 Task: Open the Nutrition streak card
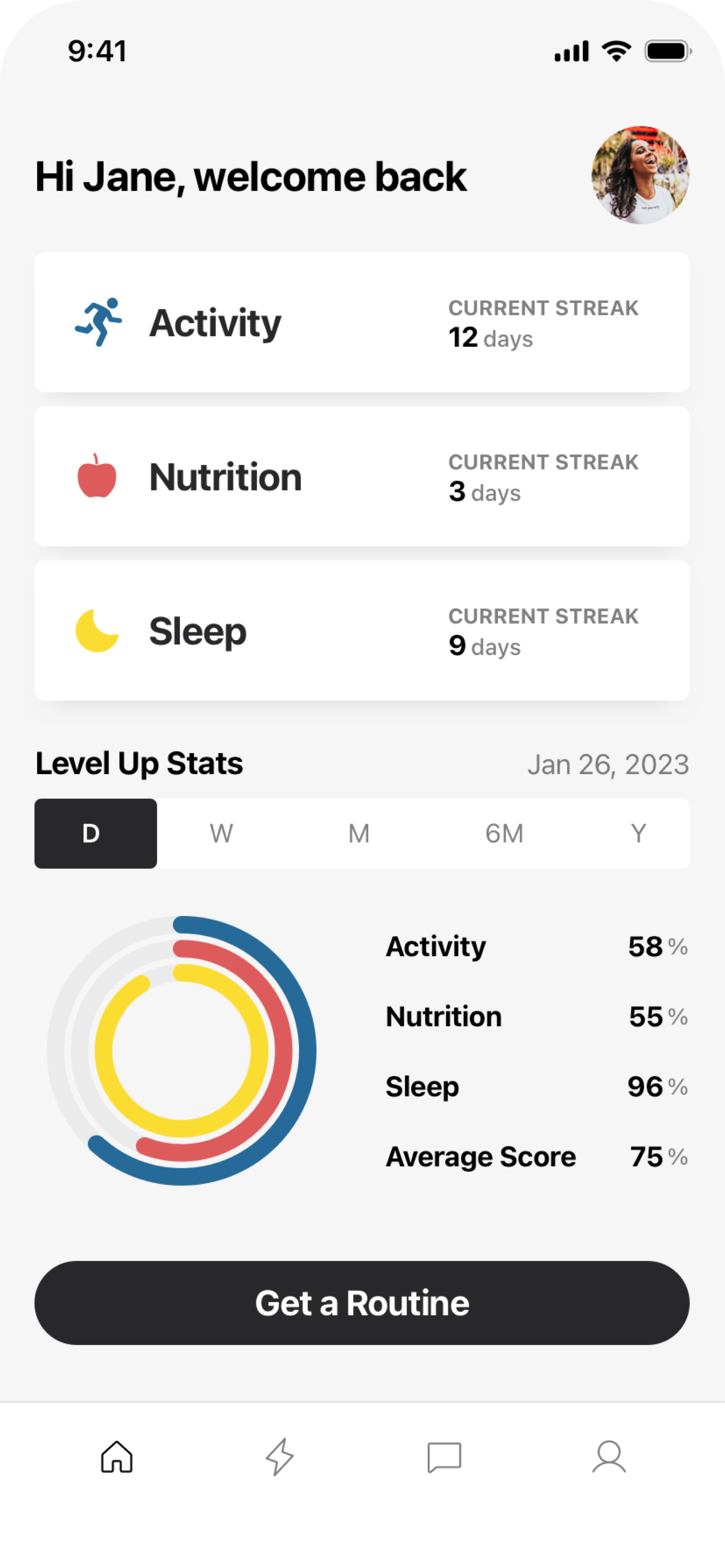(362, 476)
